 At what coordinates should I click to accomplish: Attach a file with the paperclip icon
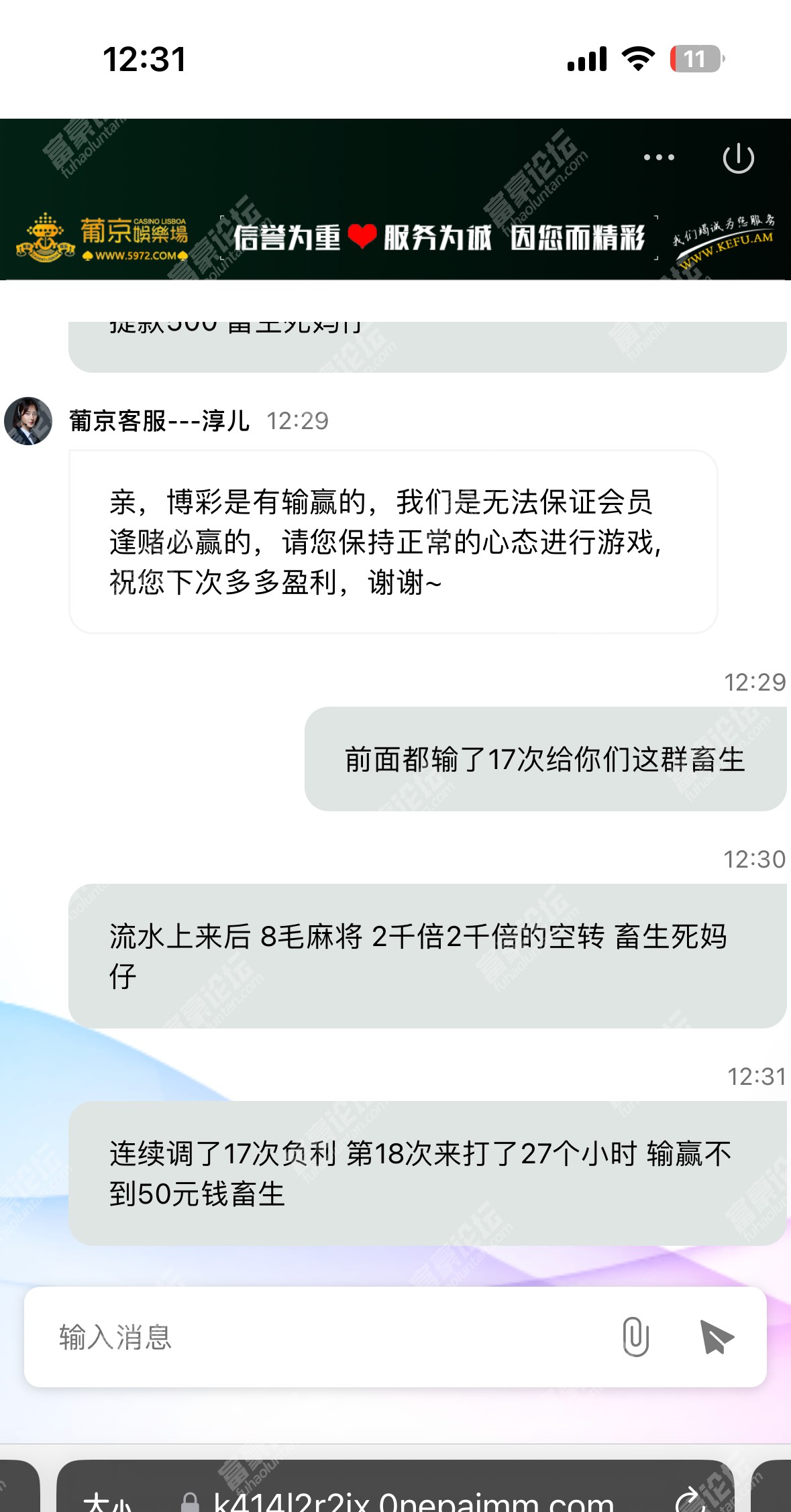[635, 1336]
